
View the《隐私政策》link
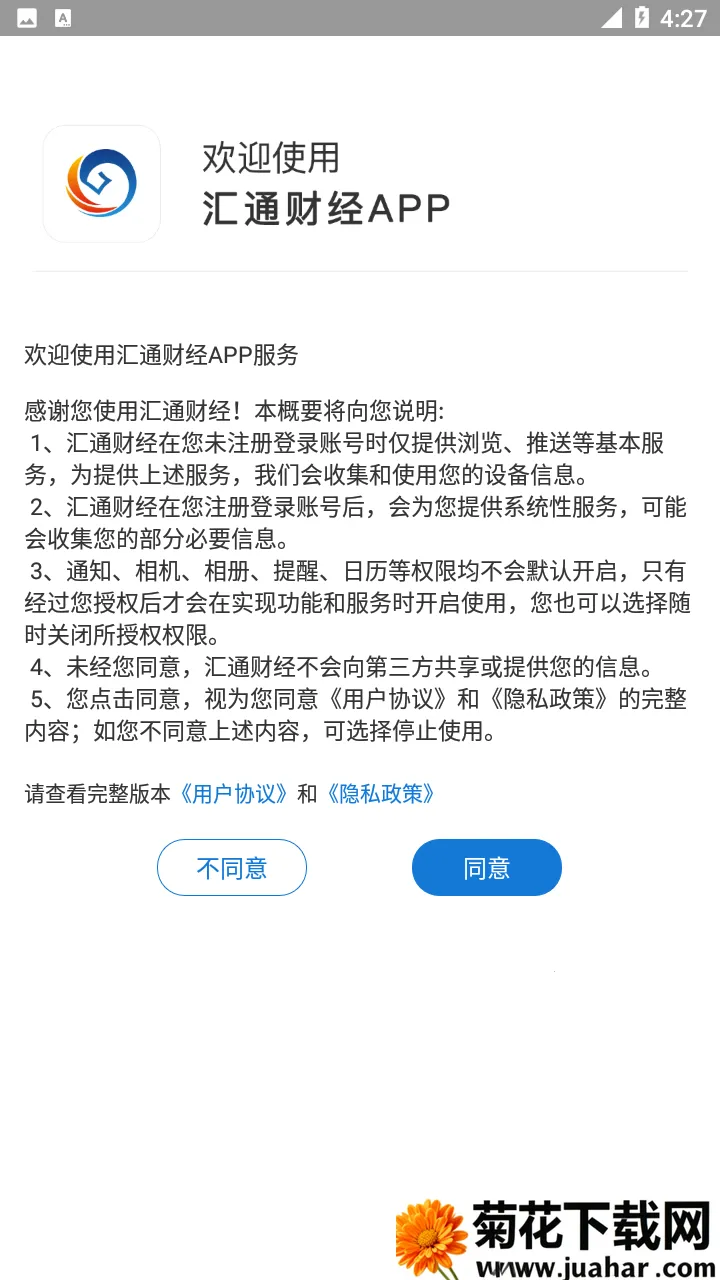(x=380, y=793)
